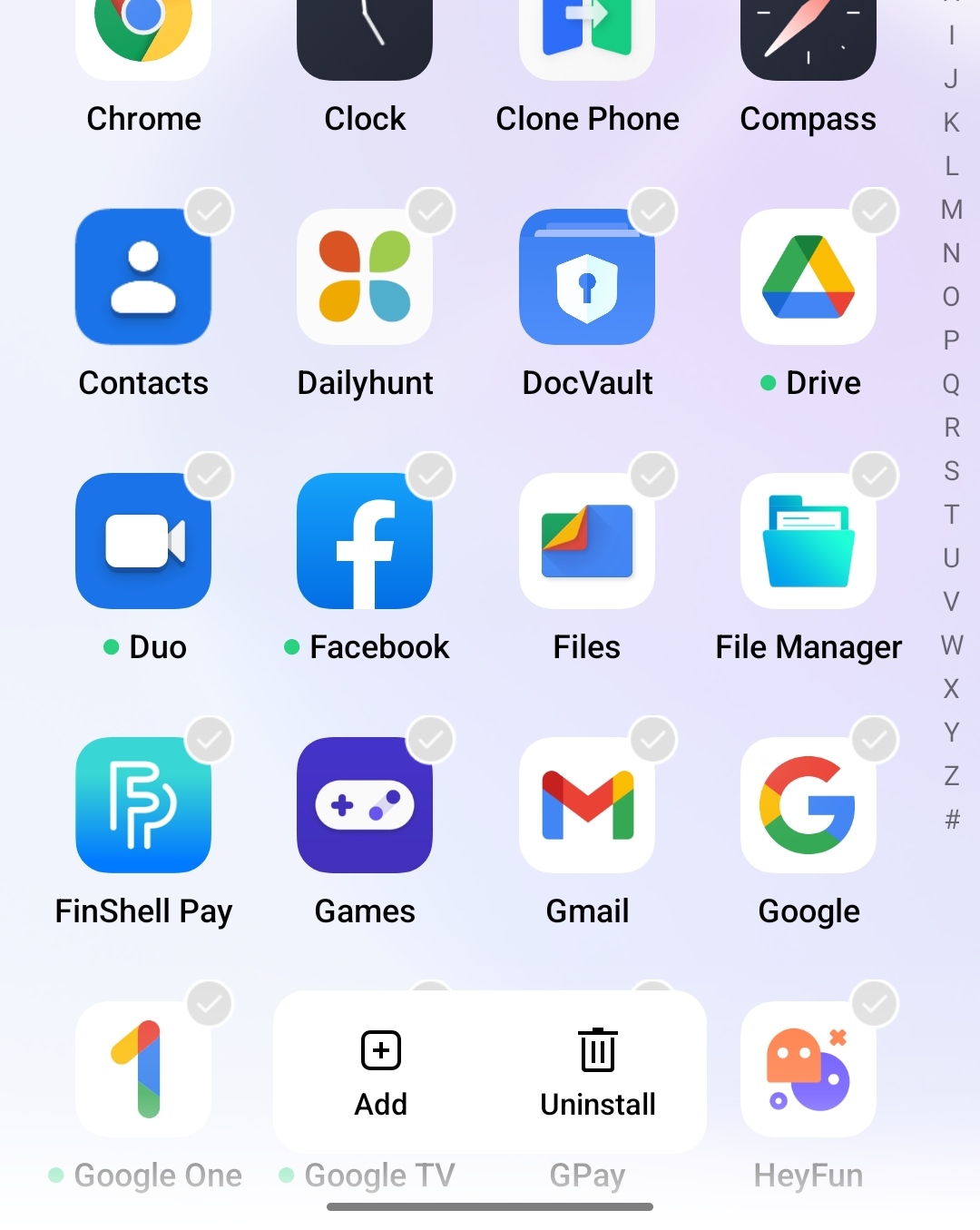
Task: Open FinShell Pay
Action: (x=142, y=804)
